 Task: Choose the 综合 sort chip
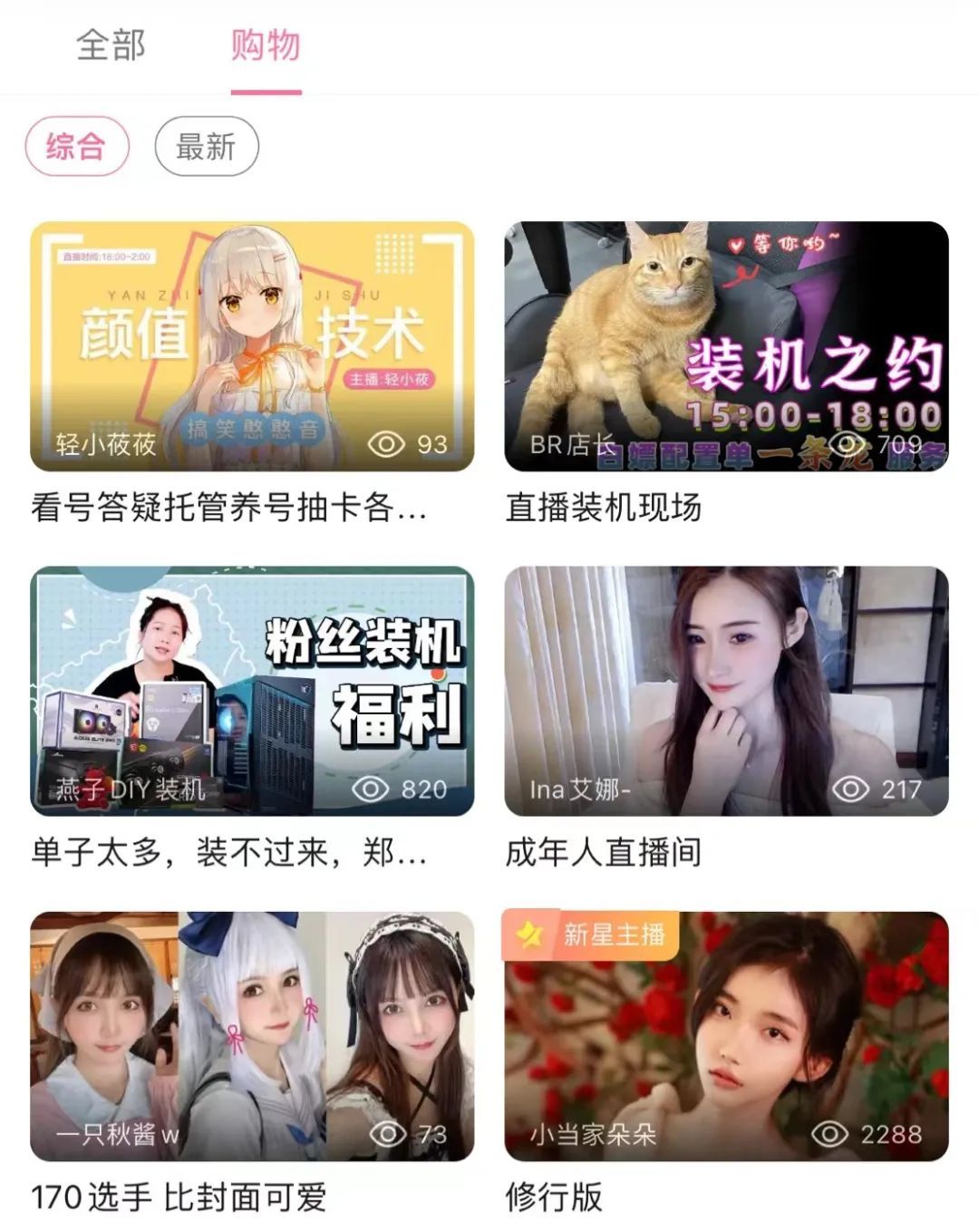click(x=77, y=146)
